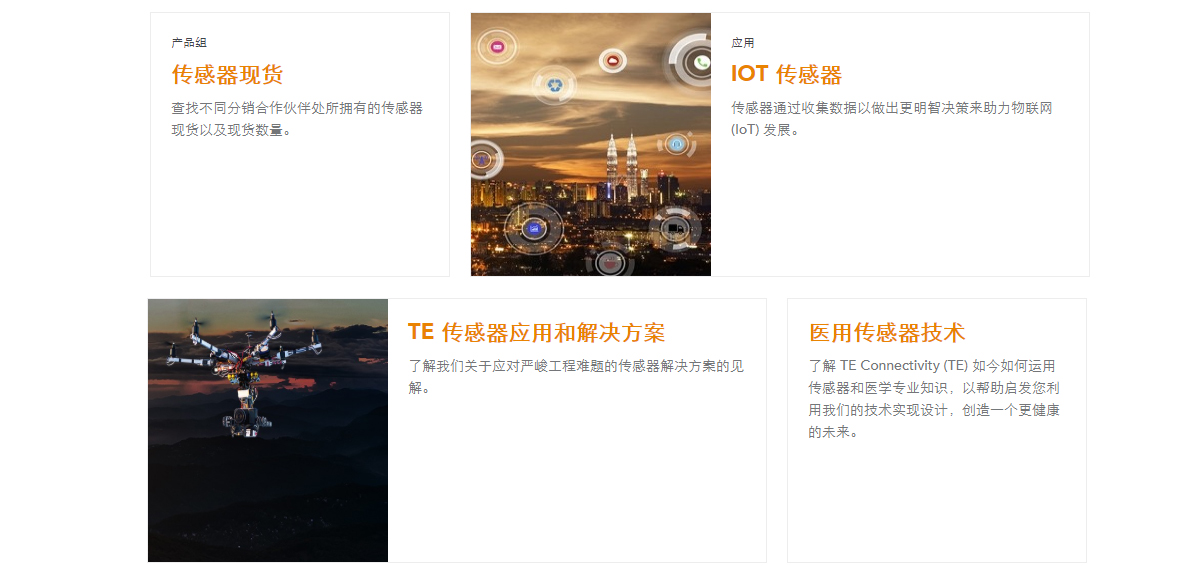1200x566 pixels.
Task: Open TE 传感器应用和解决方案 card
Action: click(x=536, y=333)
